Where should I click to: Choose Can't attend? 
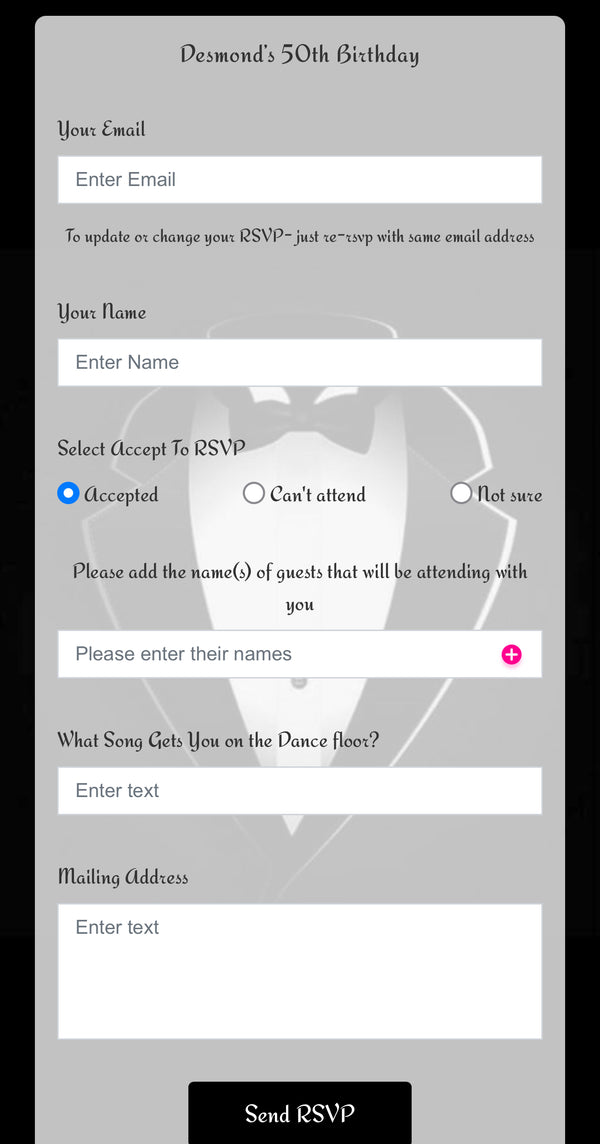pos(254,494)
